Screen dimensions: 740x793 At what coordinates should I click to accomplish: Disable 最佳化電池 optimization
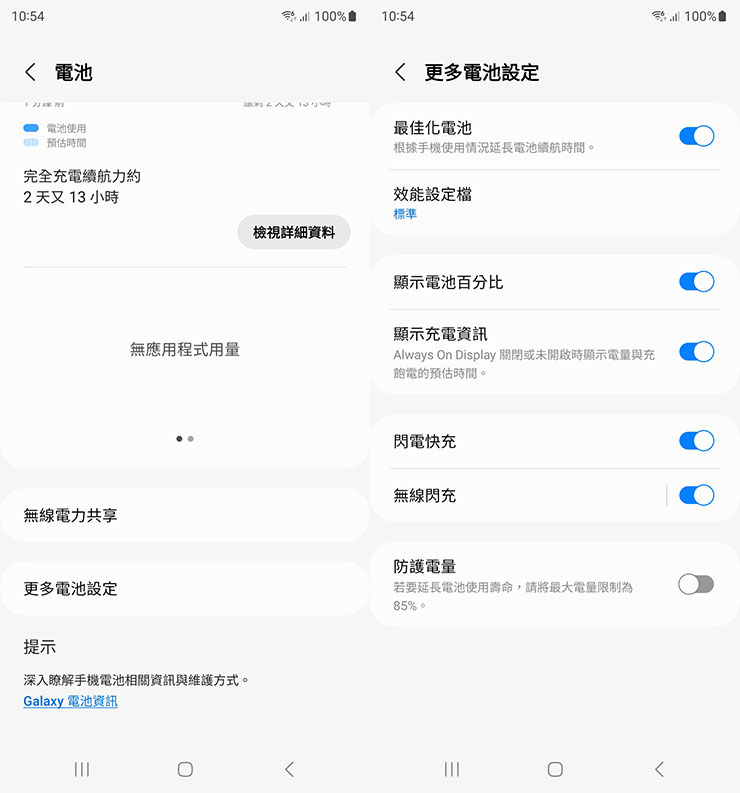[x=696, y=135]
